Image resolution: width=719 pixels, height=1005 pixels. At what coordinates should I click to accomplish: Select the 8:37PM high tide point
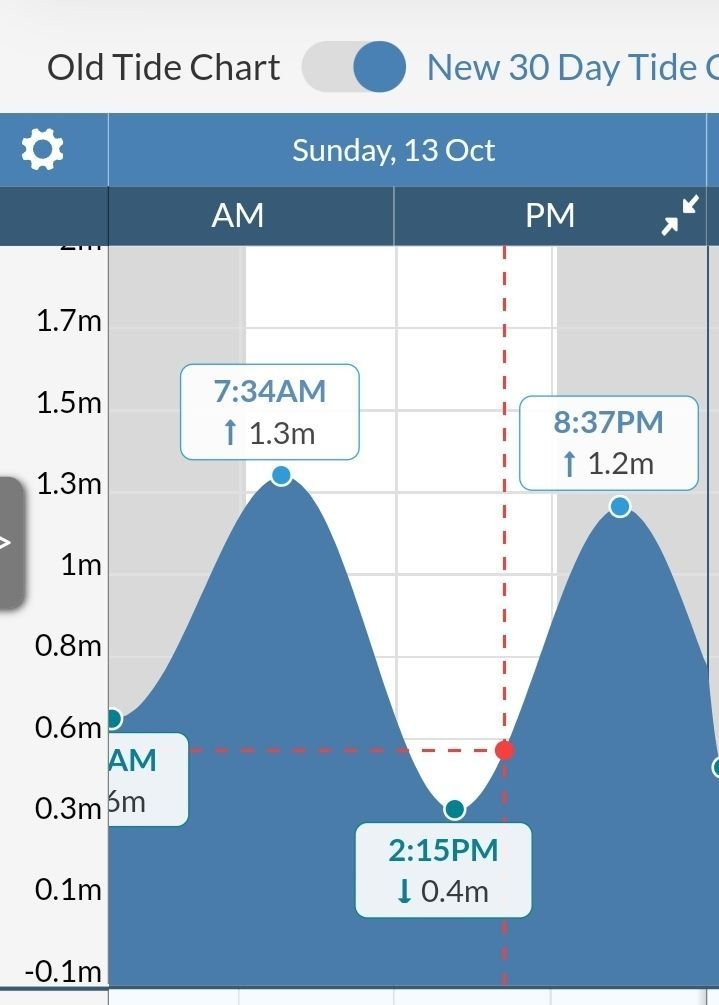(620, 507)
